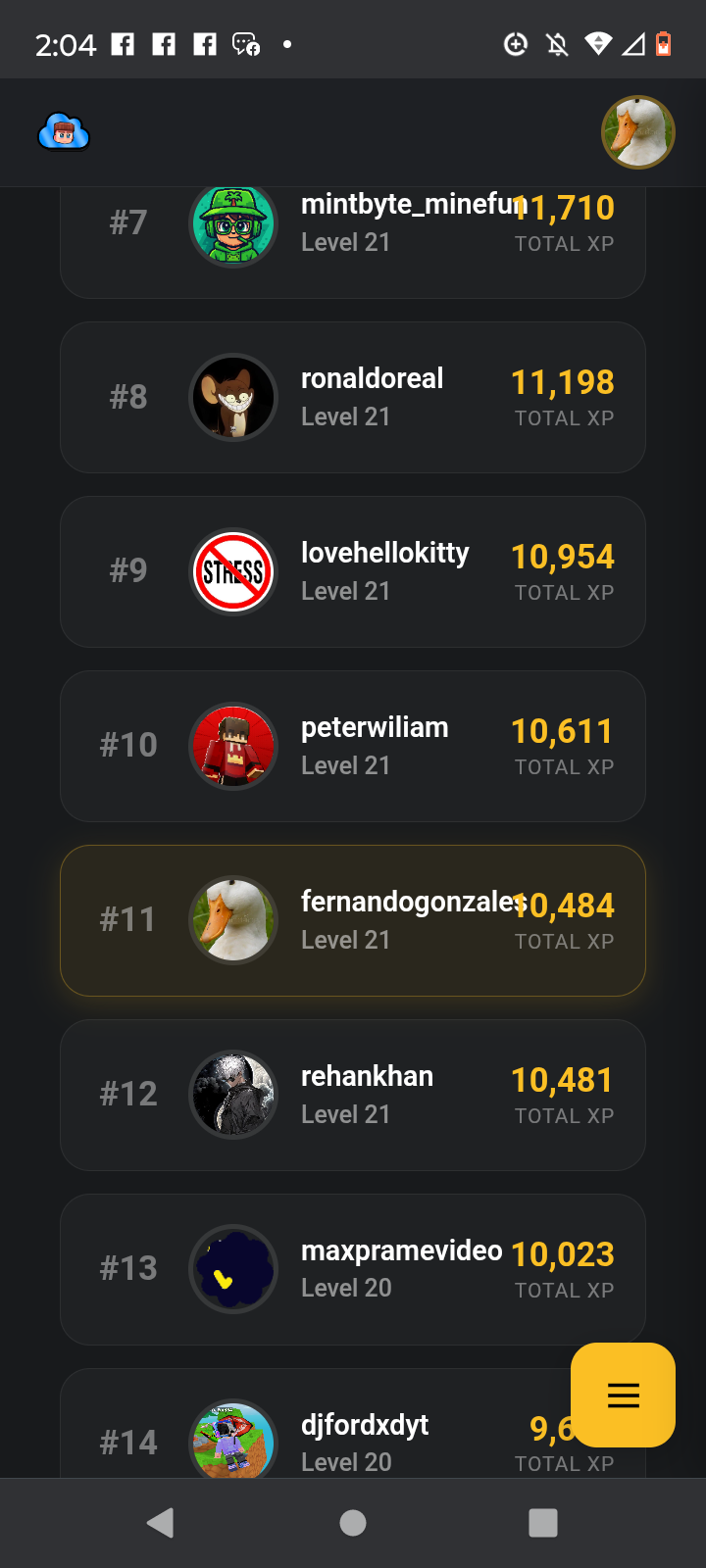The width and height of the screenshot is (706, 1568).
Task: Go back using system back button
Action: 160,1522
